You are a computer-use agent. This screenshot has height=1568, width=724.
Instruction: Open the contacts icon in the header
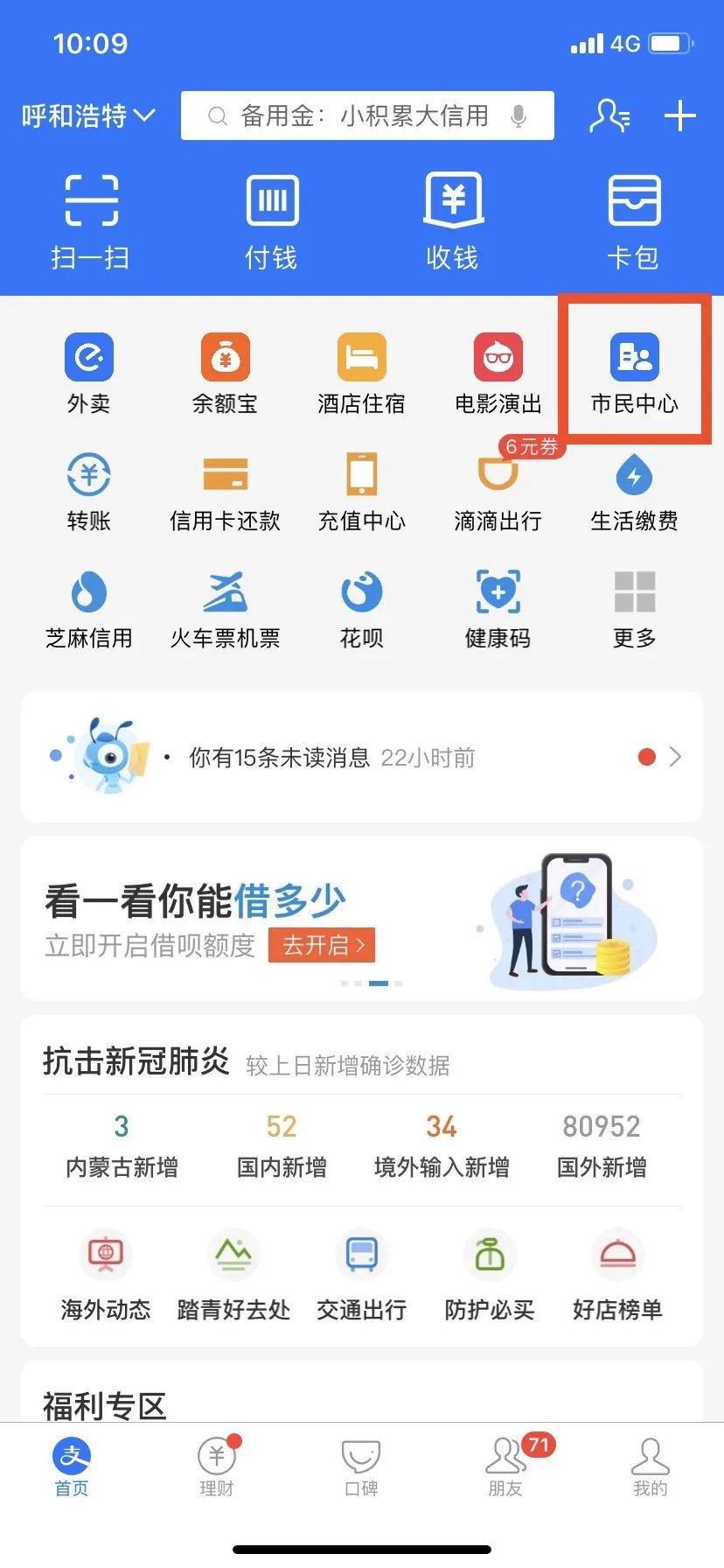pyautogui.click(x=609, y=115)
